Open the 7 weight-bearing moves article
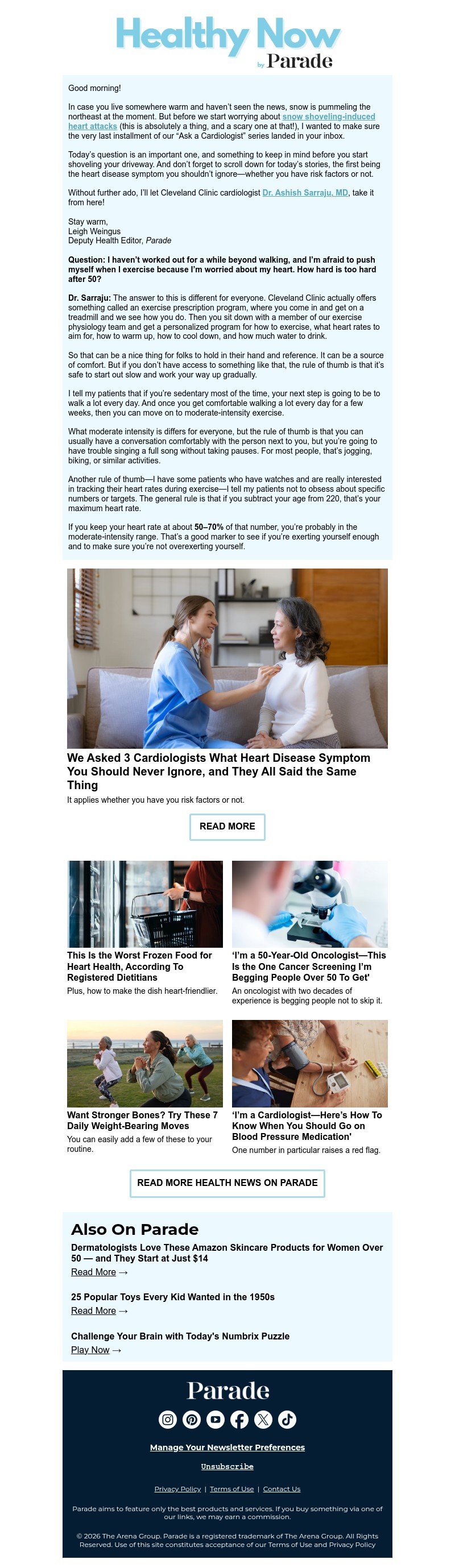 coord(142,1120)
